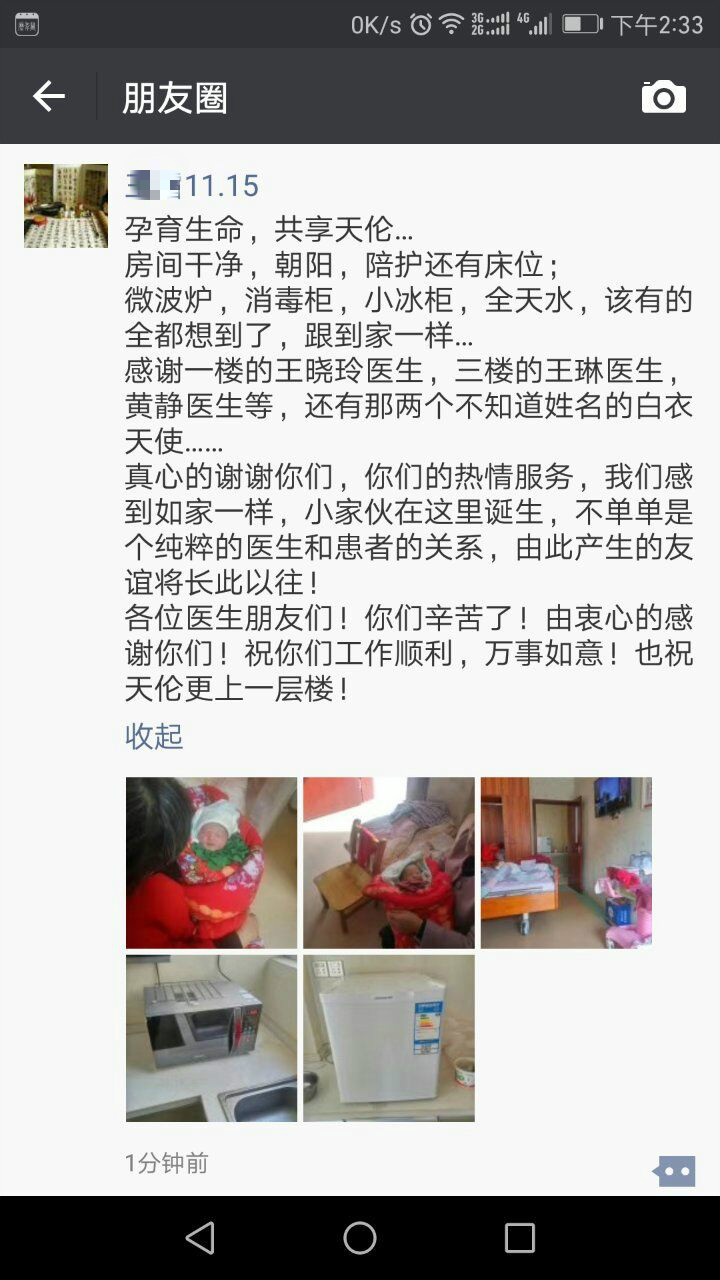View the microwave oven photo

click(x=211, y=1038)
